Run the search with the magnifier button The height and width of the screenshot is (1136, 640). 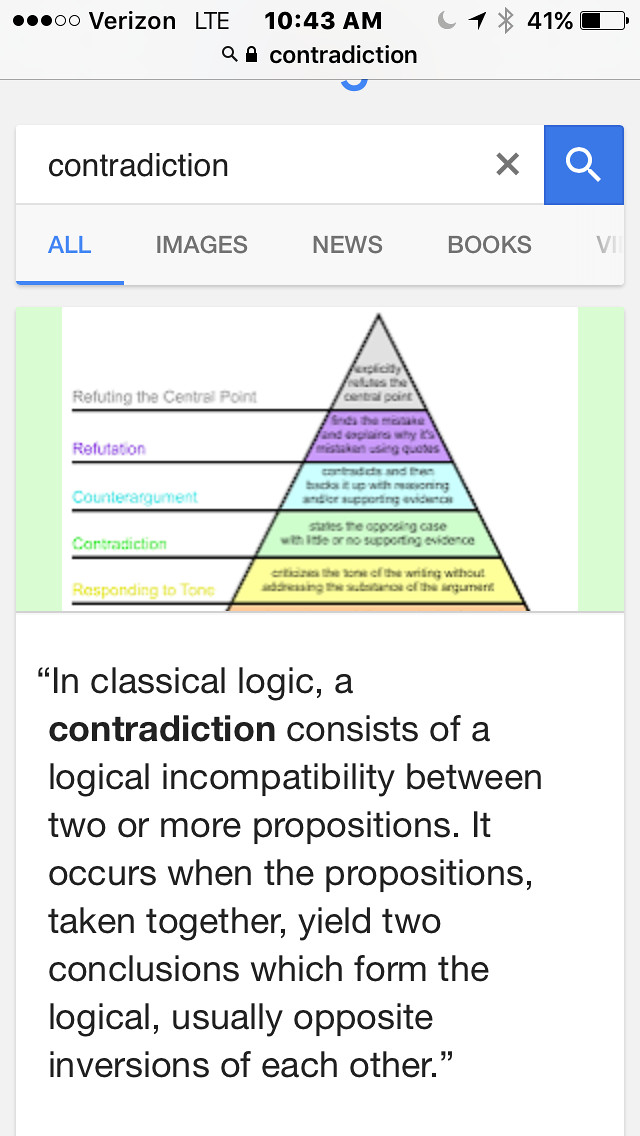point(583,165)
